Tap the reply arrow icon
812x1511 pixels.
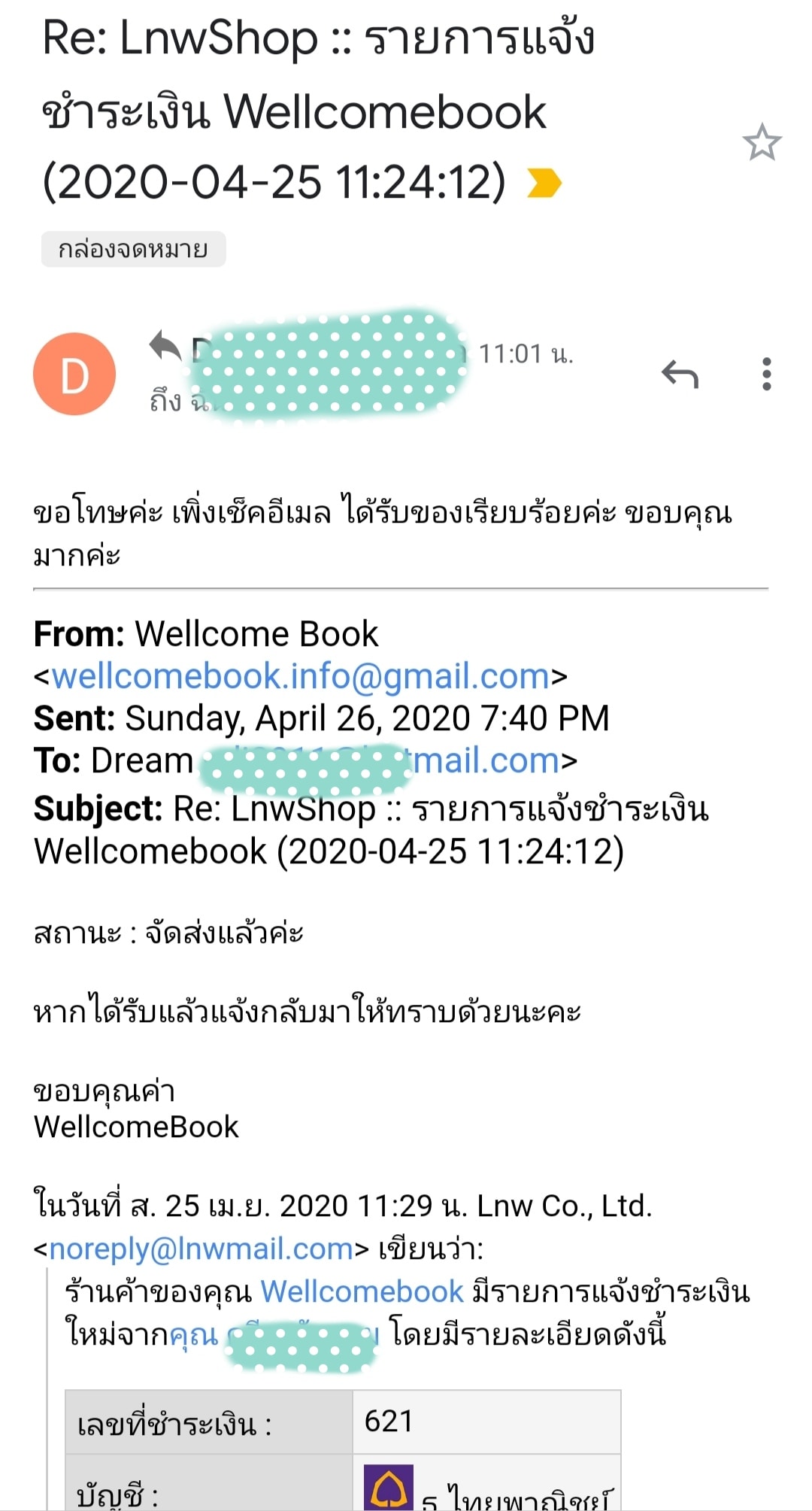coord(680,374)
